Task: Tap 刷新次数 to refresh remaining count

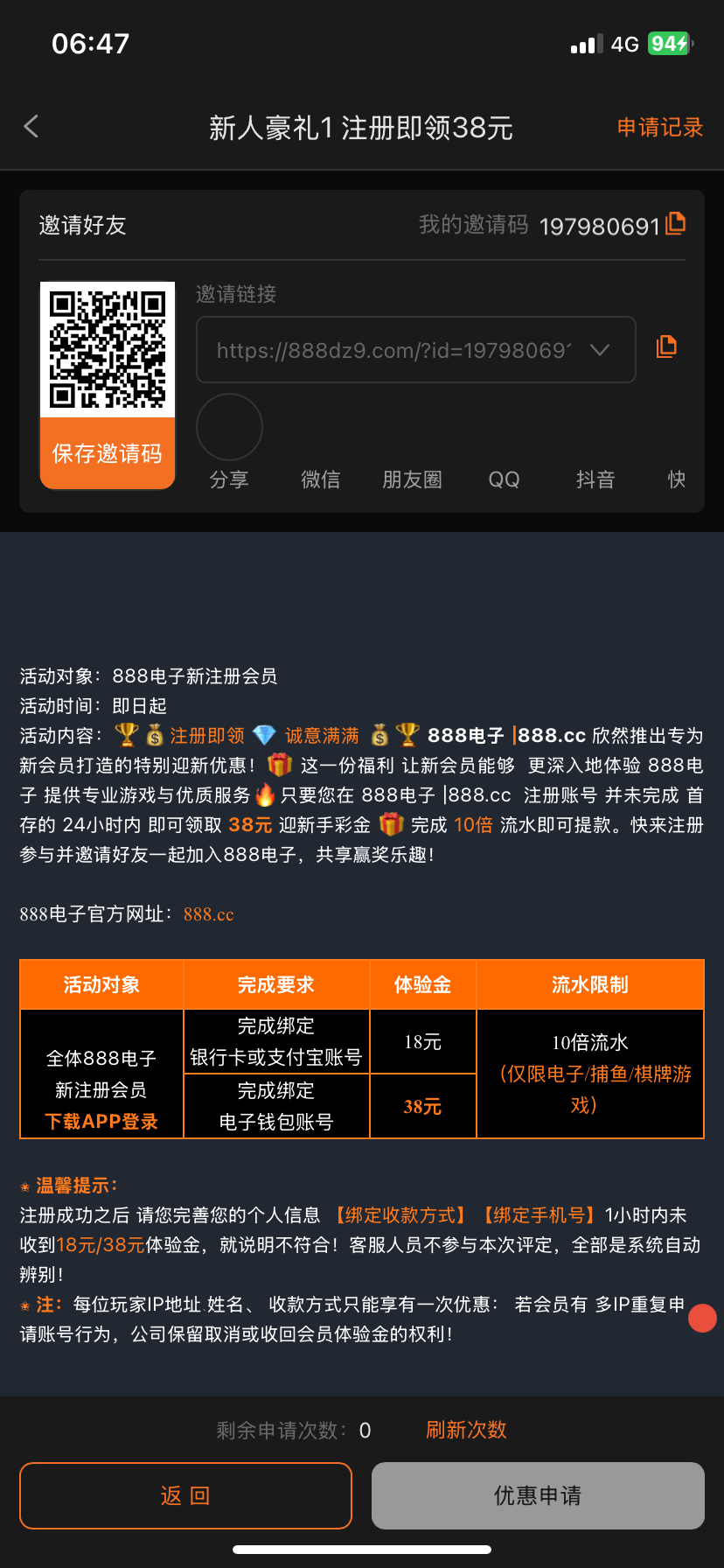Action: coord(466,1430)
